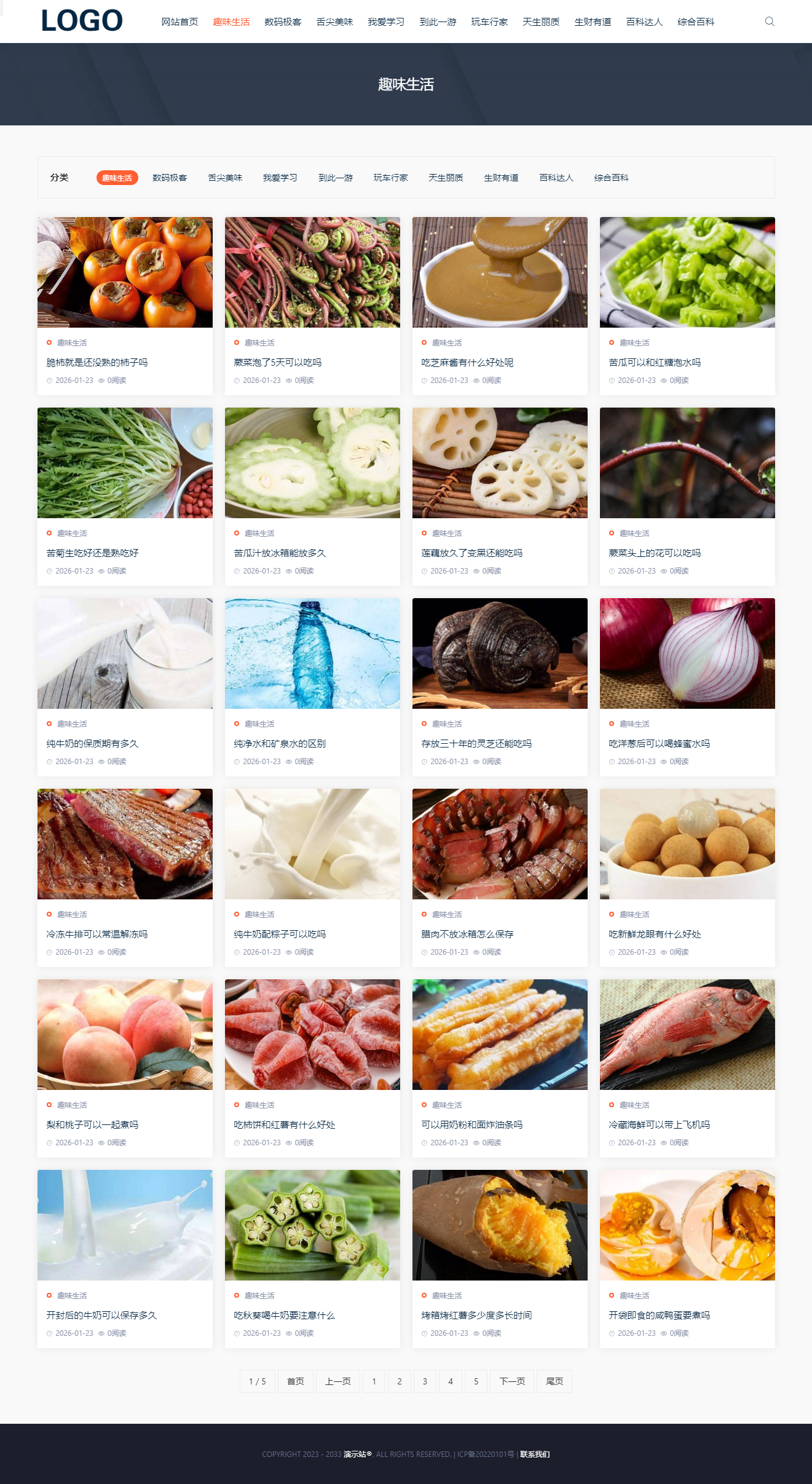812x1484 pixels.
Task: Jump to 尾页 last page
Action: (x=554, y=1381)
